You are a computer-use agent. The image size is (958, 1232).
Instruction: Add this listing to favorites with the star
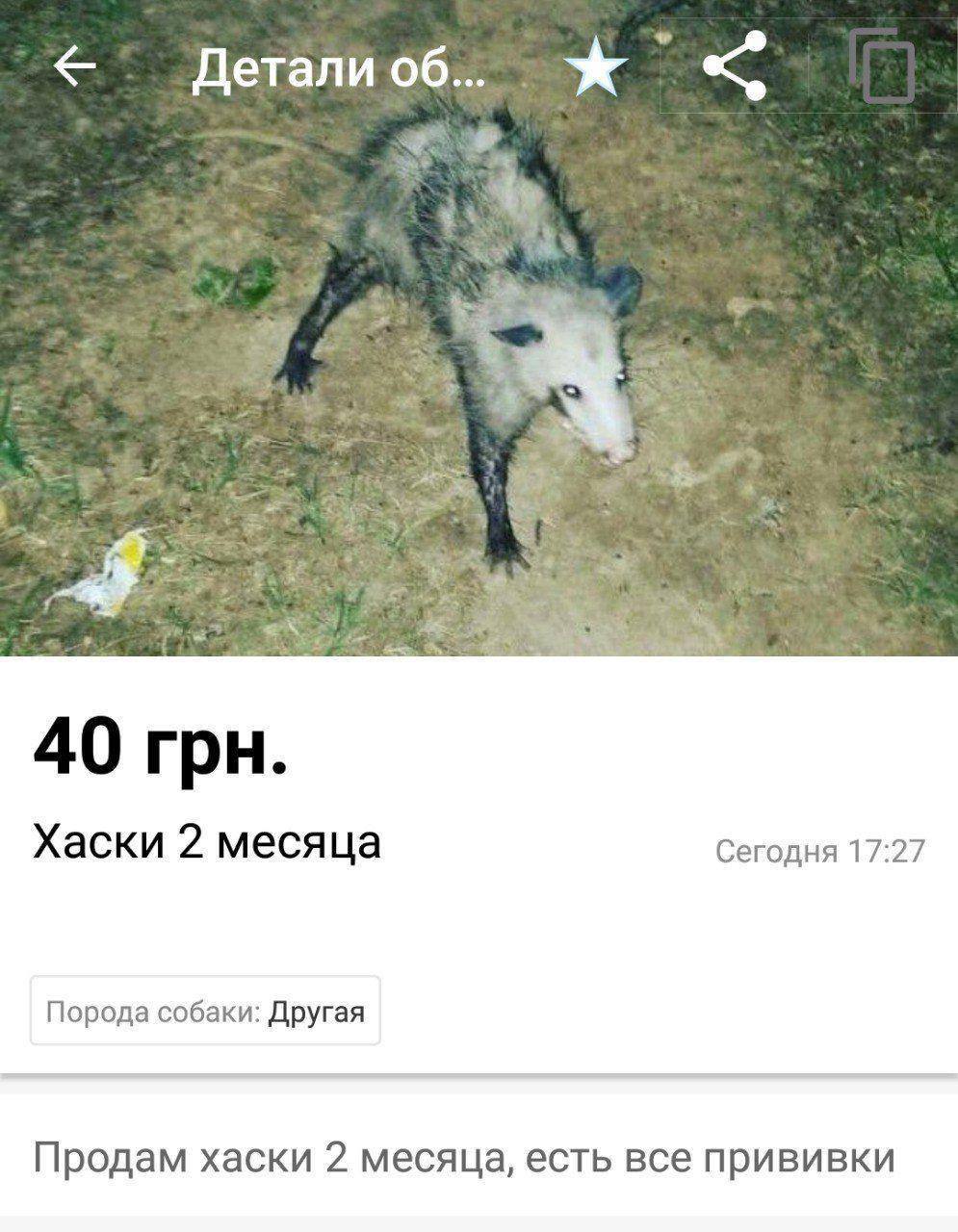click(x=595, y=67)
